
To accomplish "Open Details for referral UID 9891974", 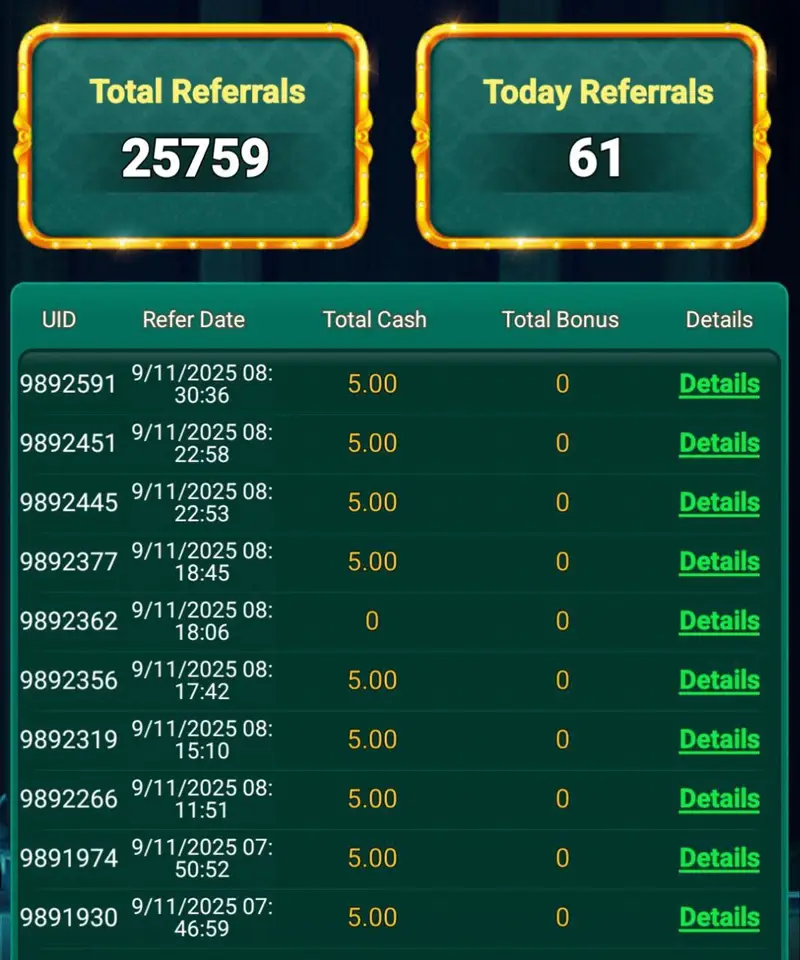I will (x=719, y=858).
